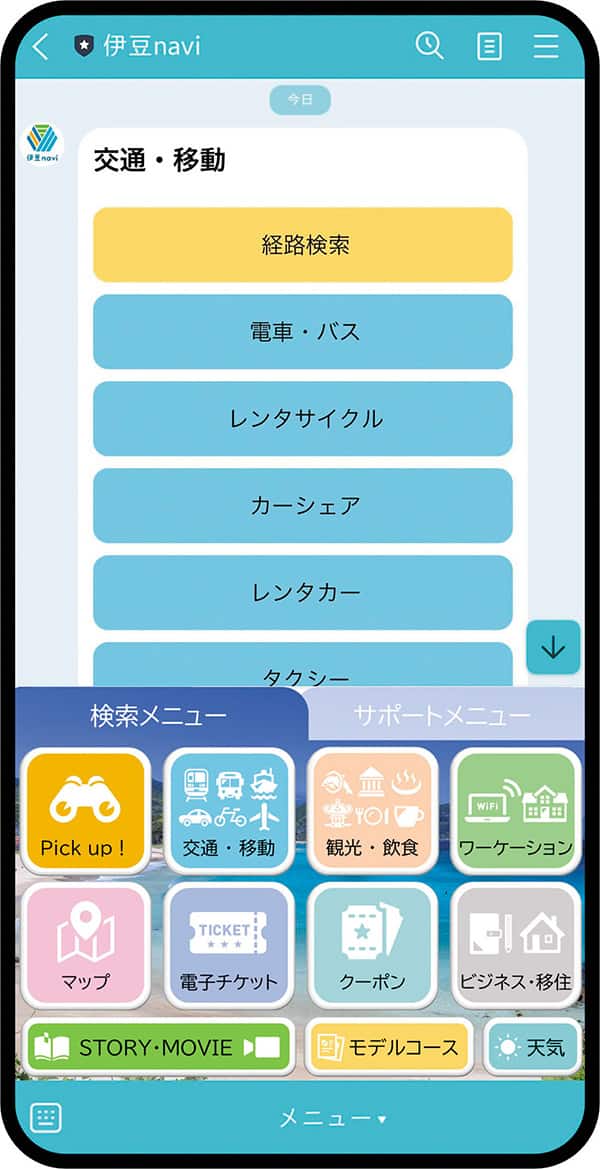Viewport: 600px width, 1169px height.
Task: Switch to 検索メニュー tab
Action: click(158, 716)
